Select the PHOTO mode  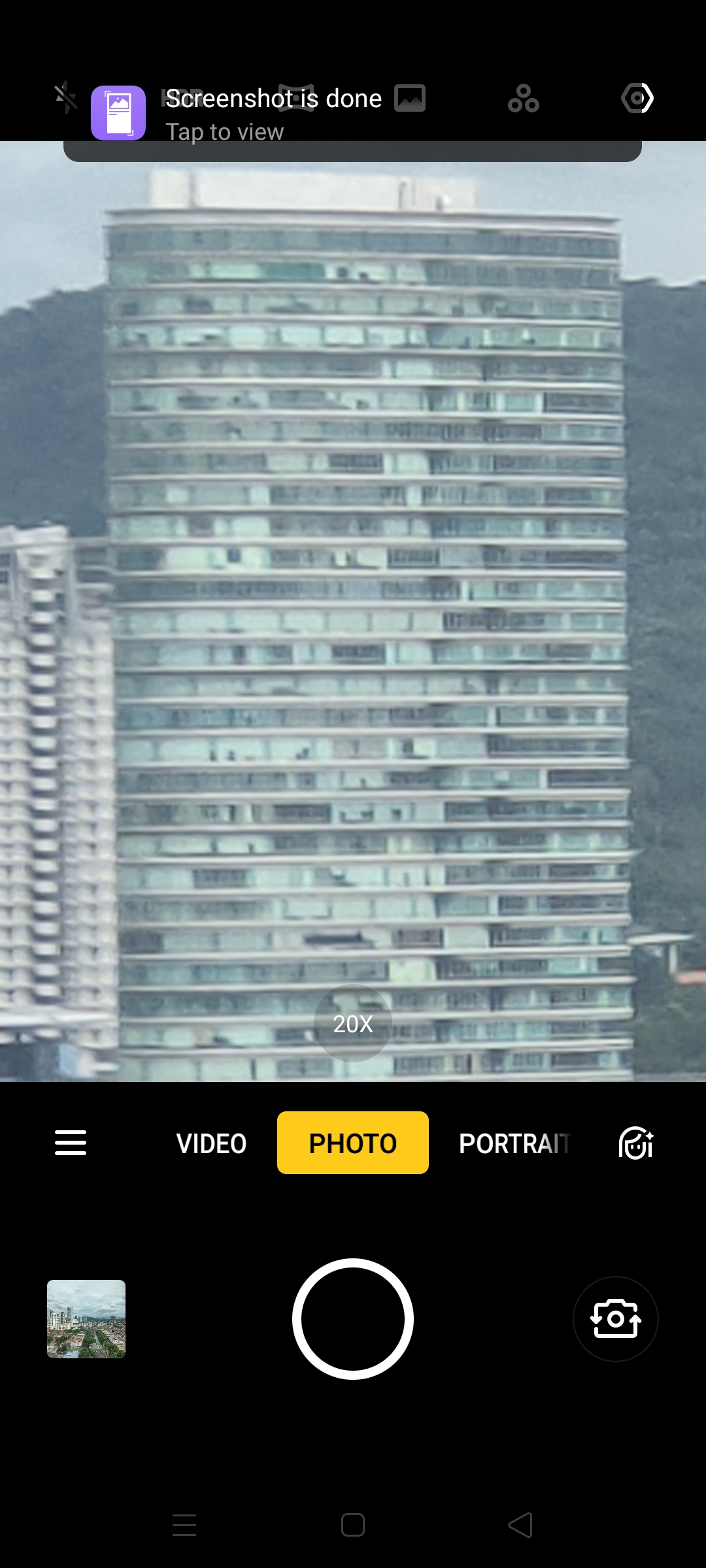tap(353, 1143)
